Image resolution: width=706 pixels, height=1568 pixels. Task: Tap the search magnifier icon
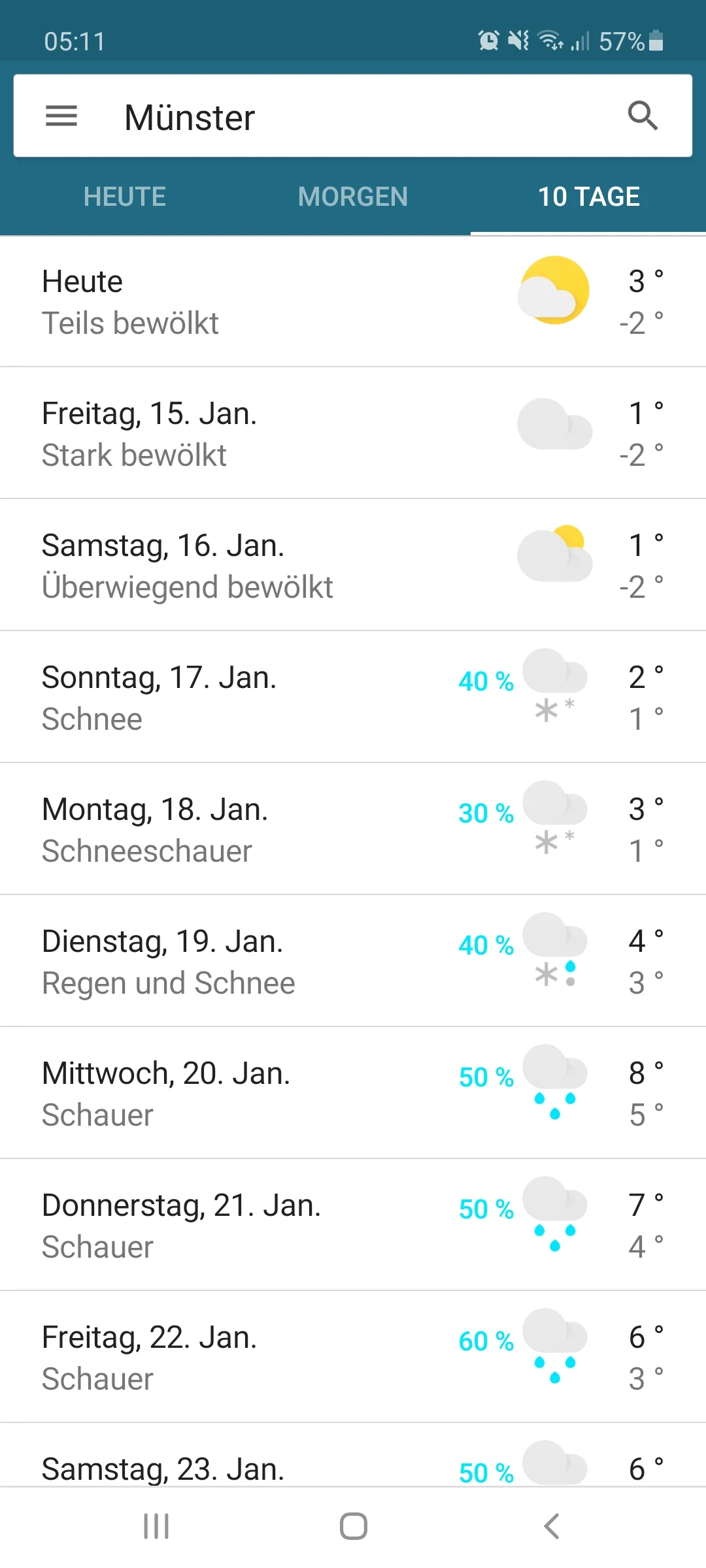tap(643, 116)
